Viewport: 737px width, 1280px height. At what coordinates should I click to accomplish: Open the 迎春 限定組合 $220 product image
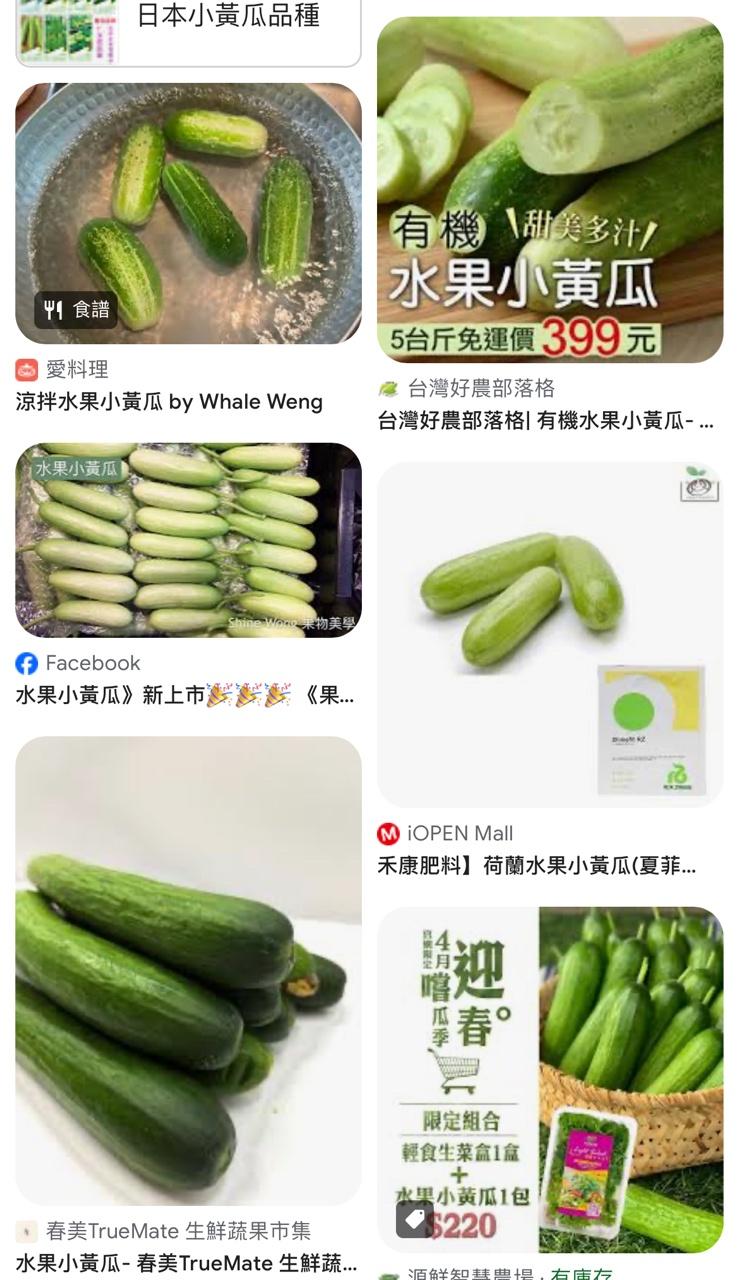[x=550, y=1078]
